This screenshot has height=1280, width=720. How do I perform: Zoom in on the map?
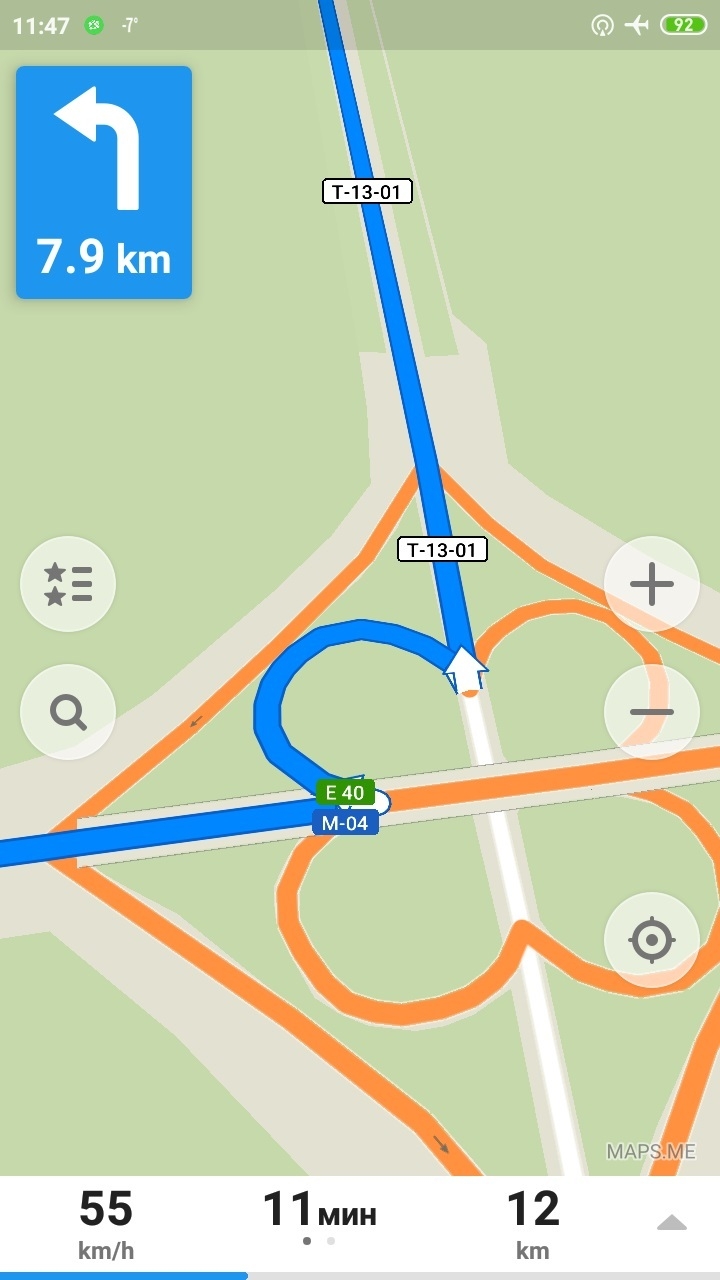point(651,584)
